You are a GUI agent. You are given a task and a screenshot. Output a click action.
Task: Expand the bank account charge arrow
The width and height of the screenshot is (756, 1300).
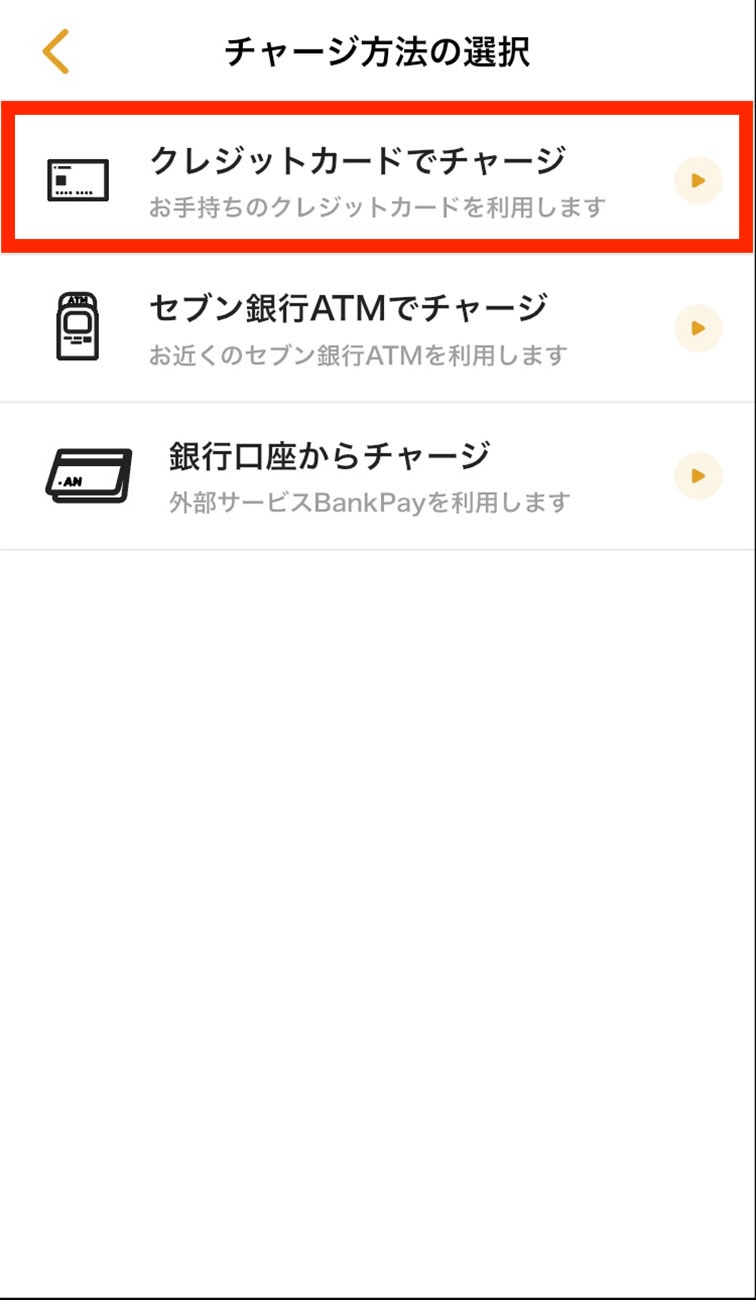pyautogui.click(x=698, y=476)
